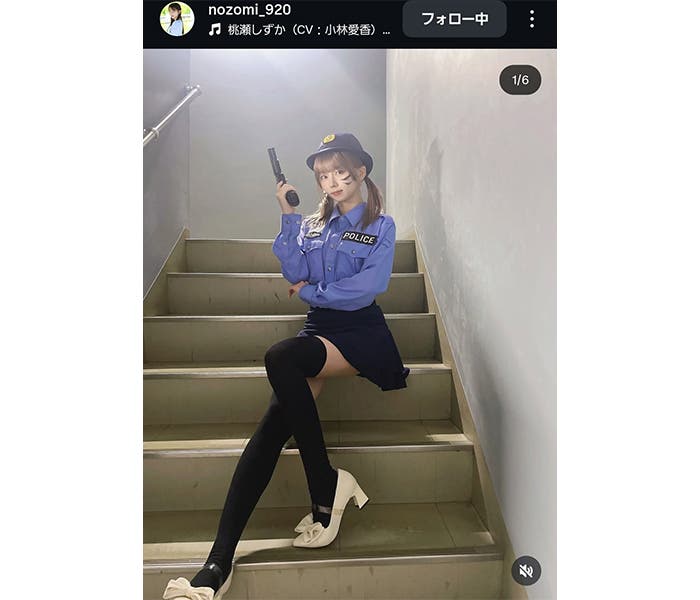Tap the フォロー中 following button
The image size is (700, 600).
tap(454, 19)
